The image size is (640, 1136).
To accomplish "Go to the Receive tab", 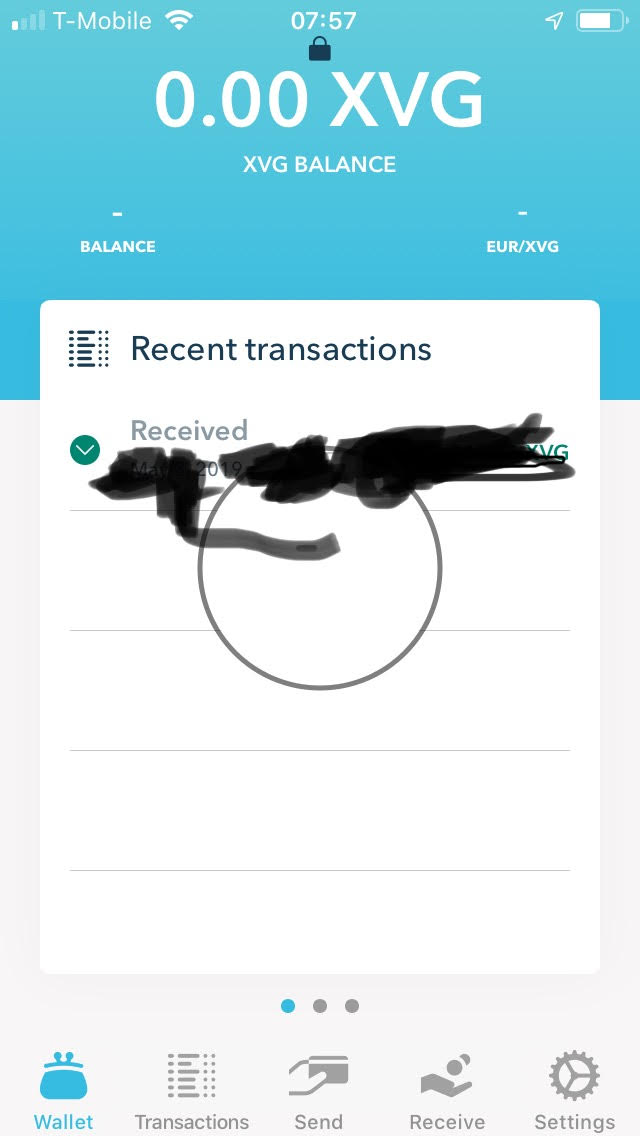I will click(447, 1092).
